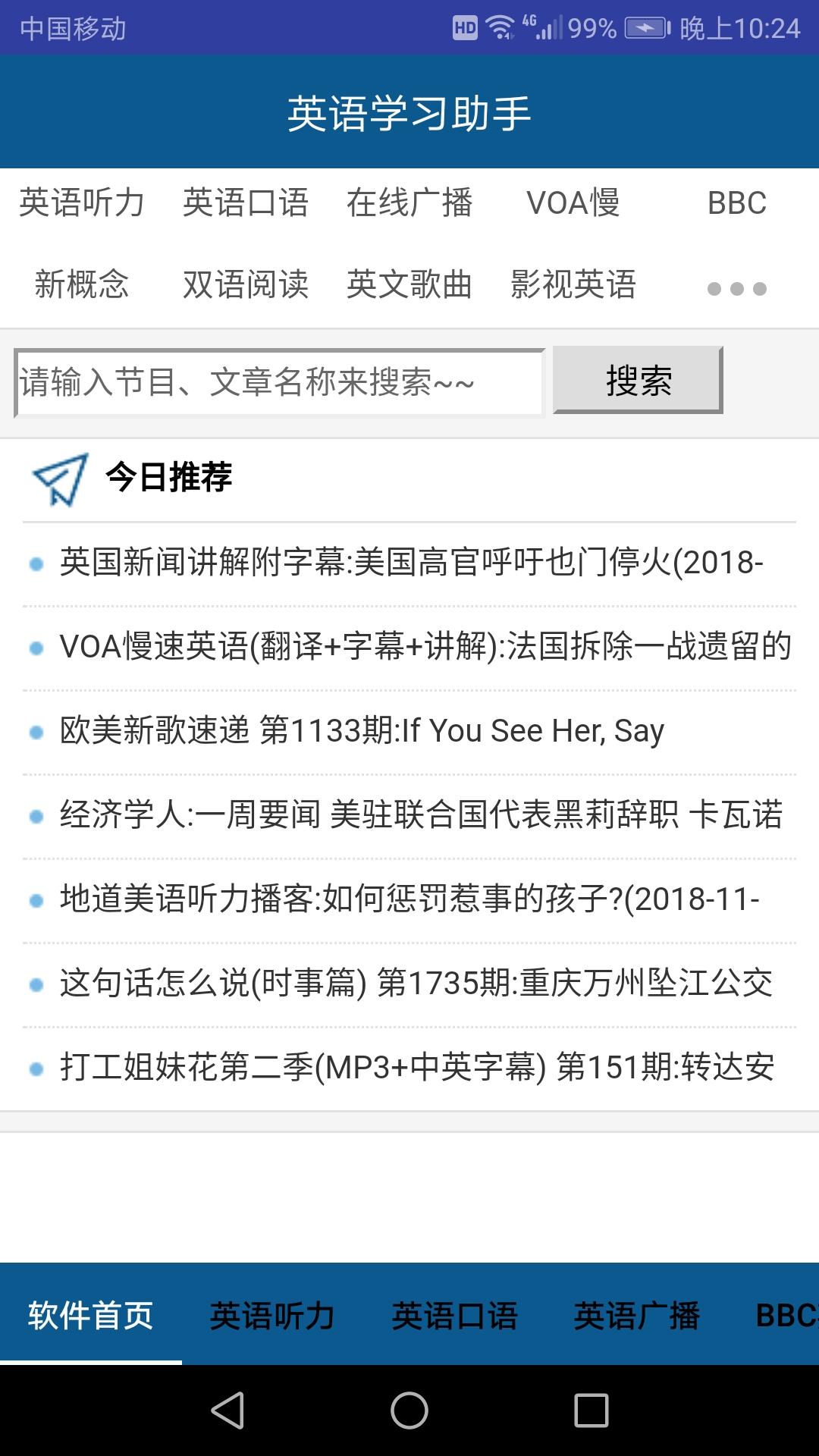Switch to the 英语广播 bottom tab
The width and height of the screenshot is (819, 1456).
pyautogui.click(x=637, y=1316)
